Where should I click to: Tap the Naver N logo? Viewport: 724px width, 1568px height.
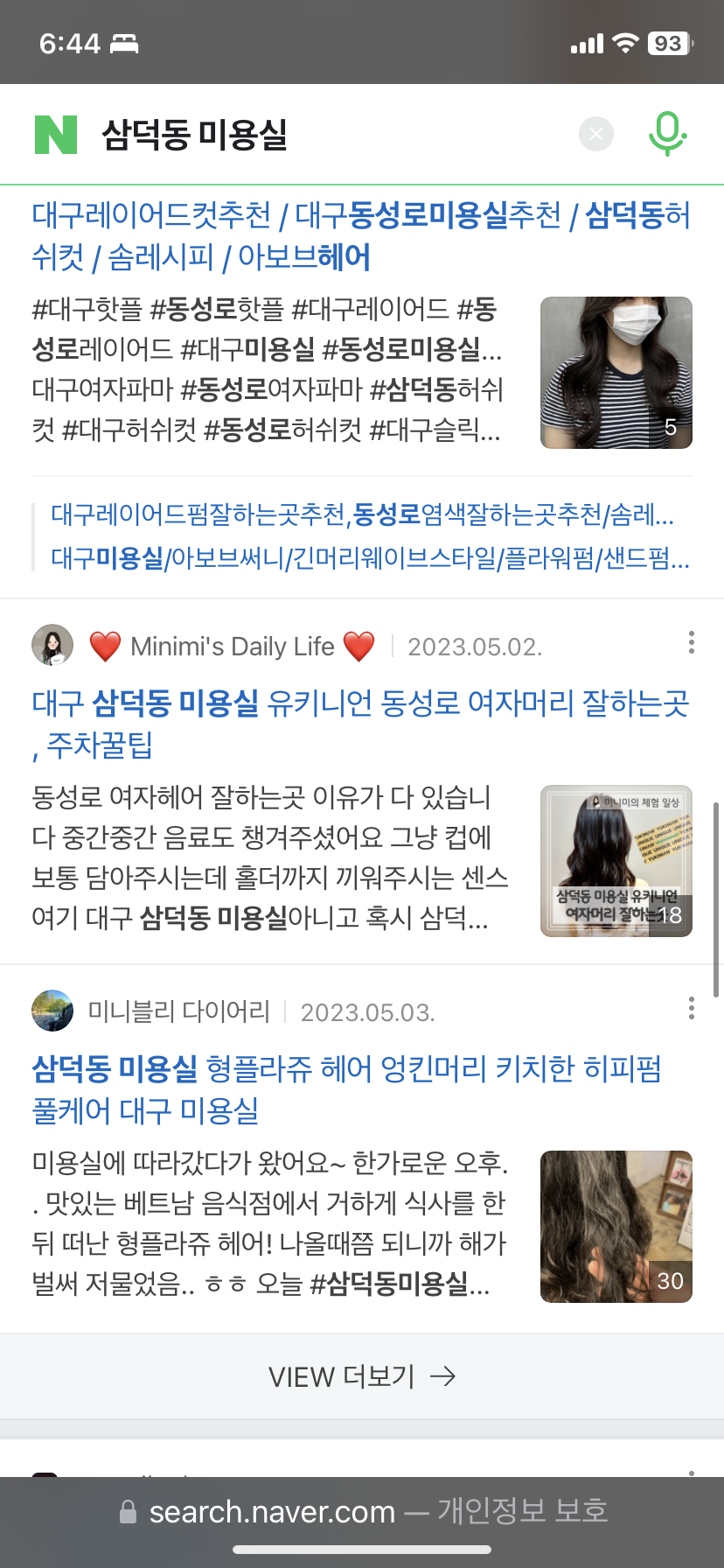[x=56, y=135]
